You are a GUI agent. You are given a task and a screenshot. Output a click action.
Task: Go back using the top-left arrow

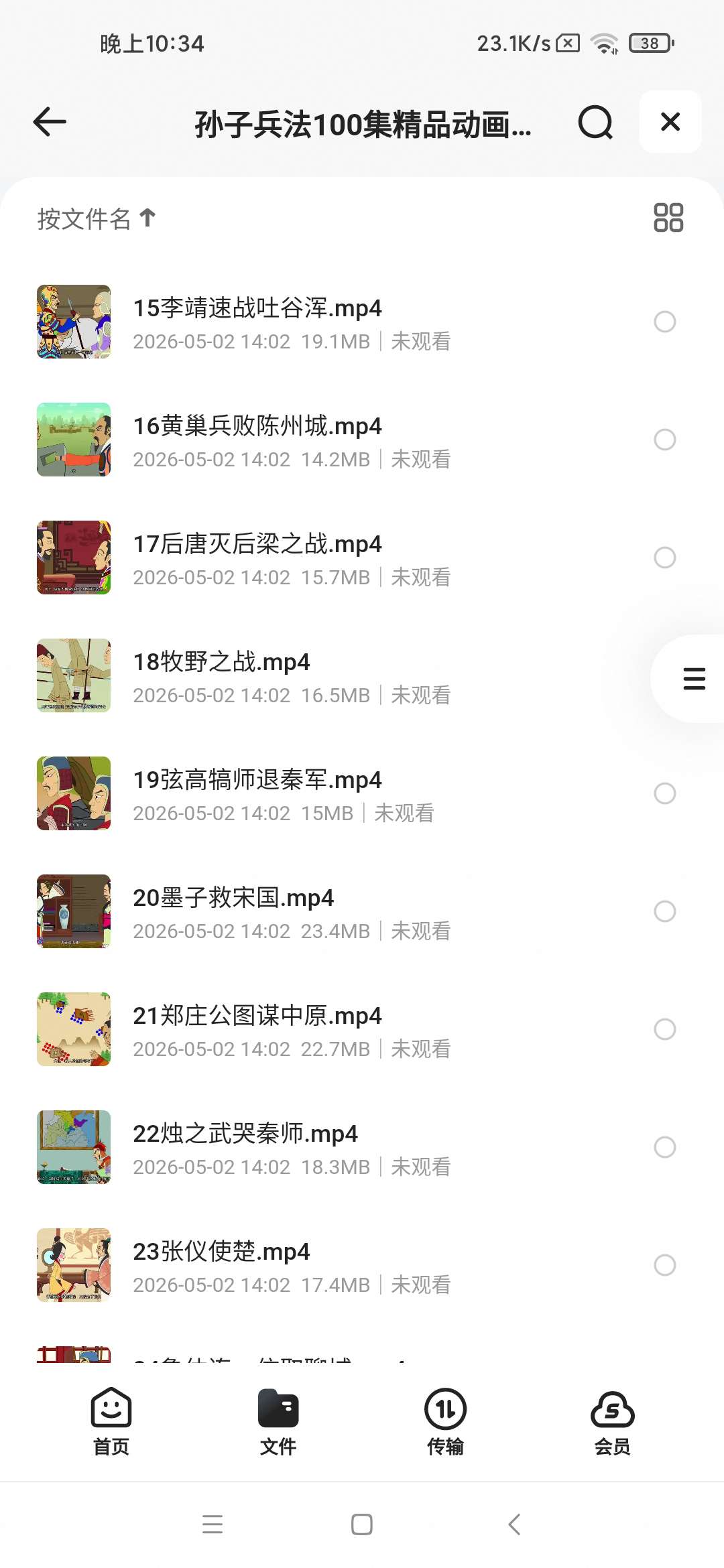coord(50,122)
